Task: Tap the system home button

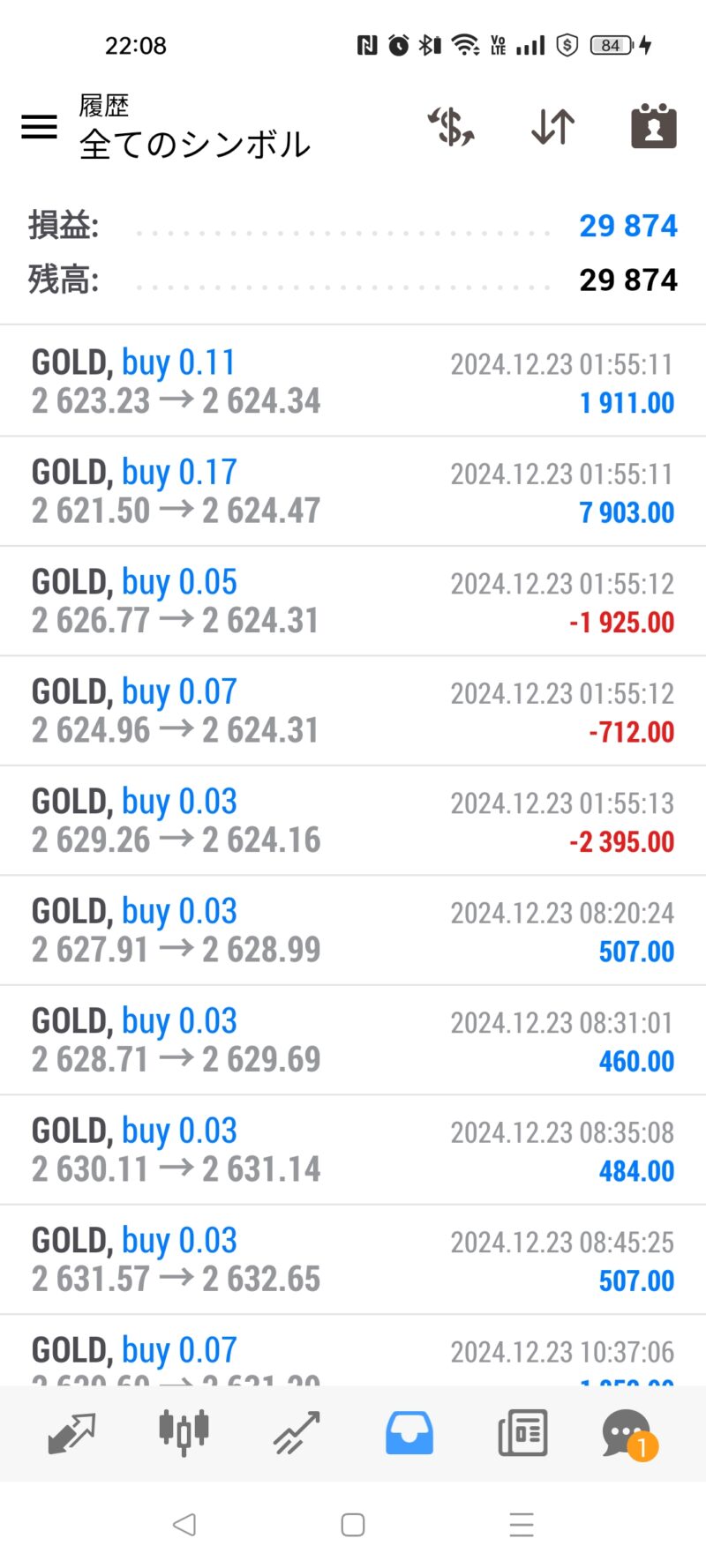Action: click(353, 1525)
